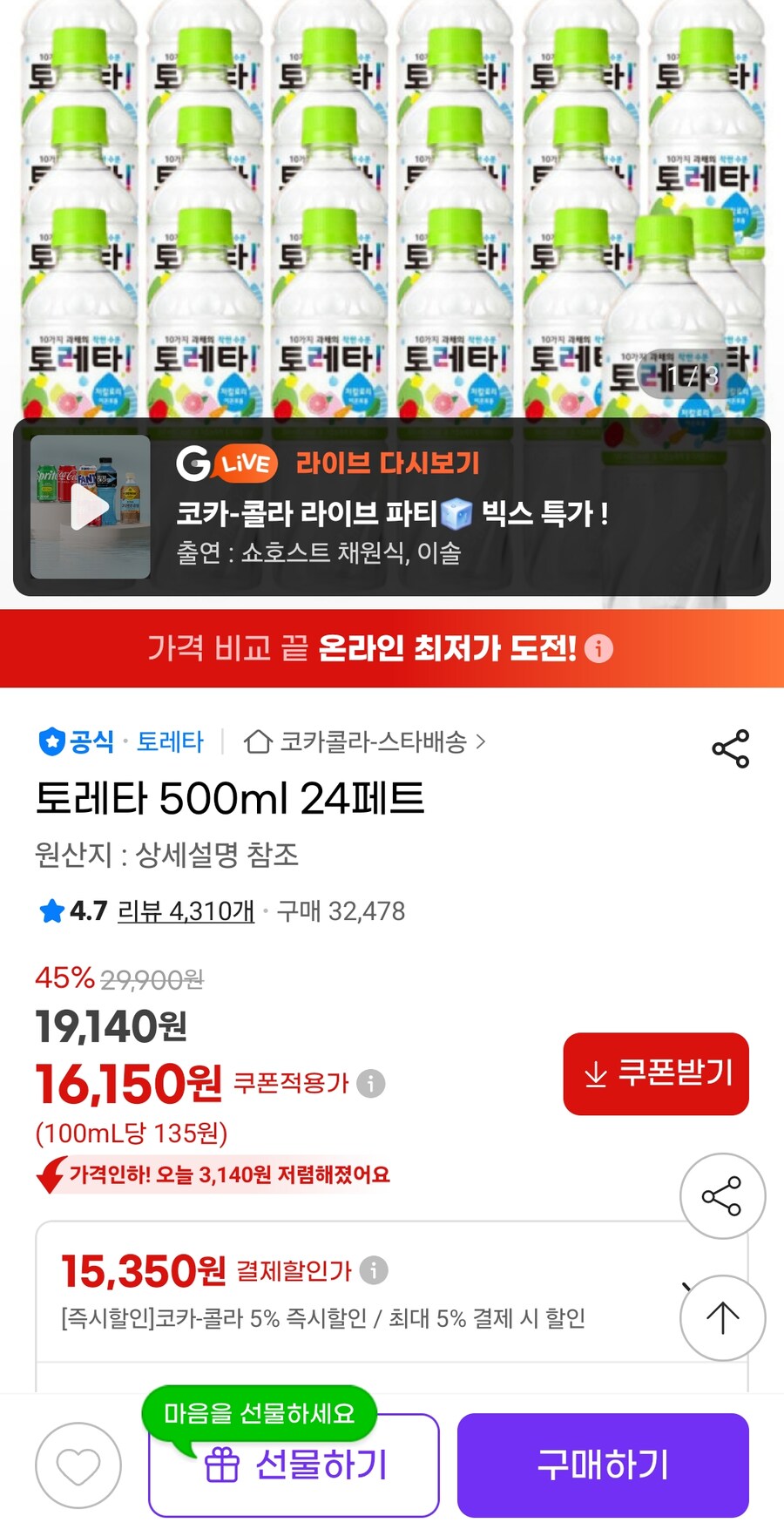Tap the info icon in the 온라인 최저가 banner

599,649
